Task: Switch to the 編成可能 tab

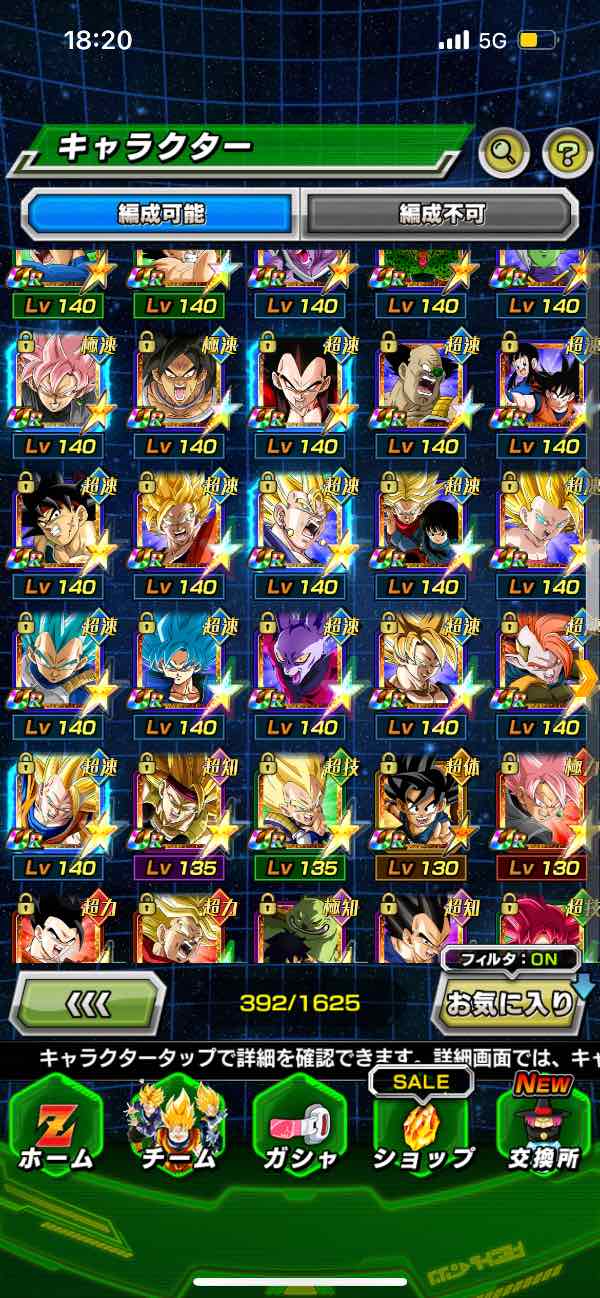Action: (x=160, y=213)
